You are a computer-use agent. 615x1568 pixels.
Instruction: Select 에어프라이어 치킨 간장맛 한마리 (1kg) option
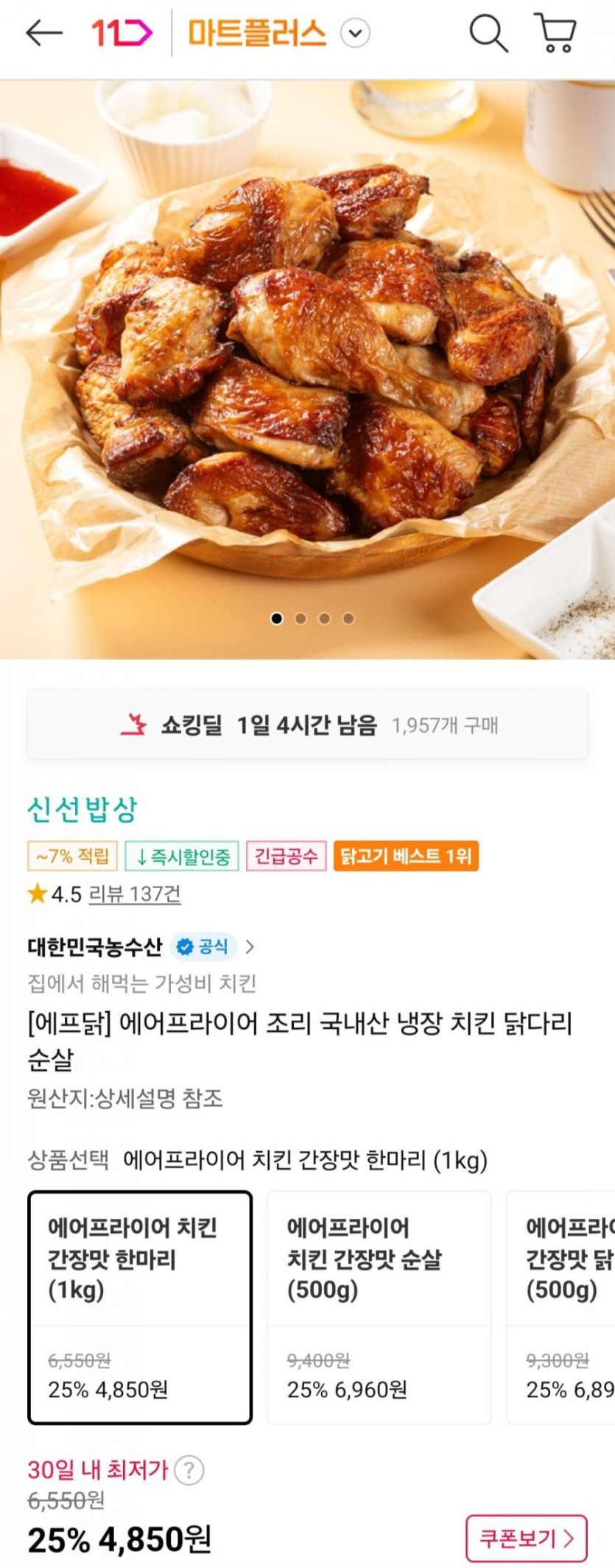pyautogui.click(x=140, y=1307)
